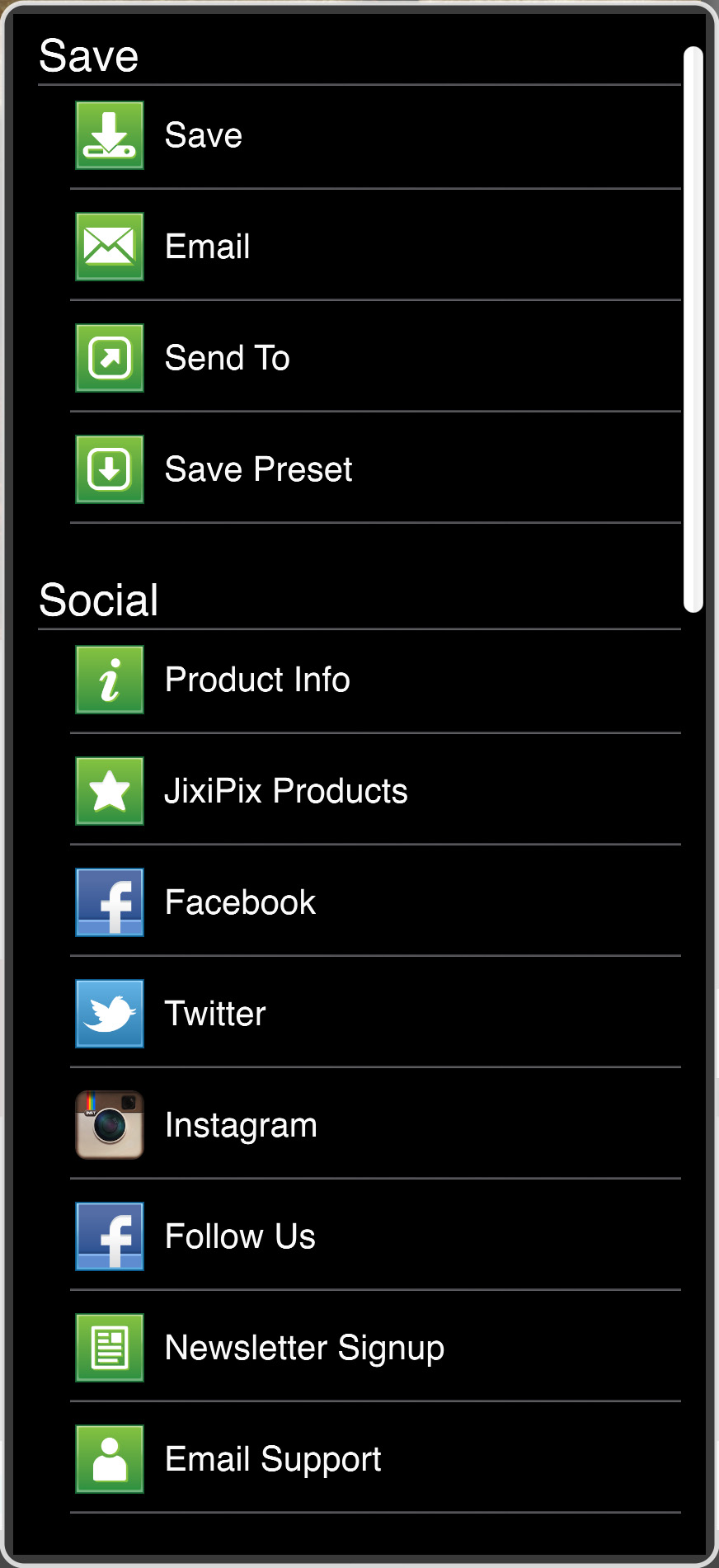View JixiPix Products
This screenshot has height=1568, width=719.
(x=285, y=791)
